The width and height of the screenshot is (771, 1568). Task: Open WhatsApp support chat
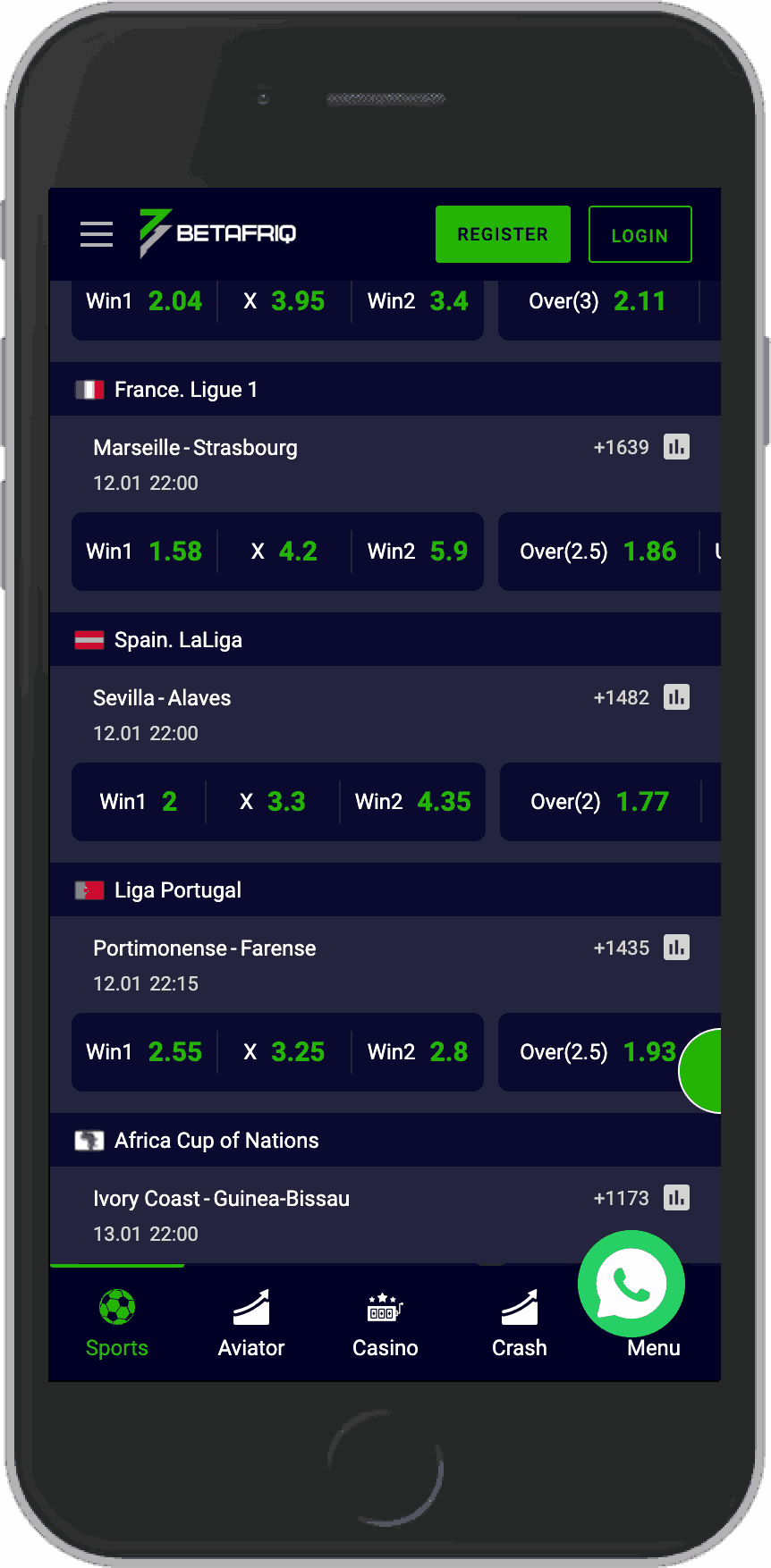[631, 1284]
